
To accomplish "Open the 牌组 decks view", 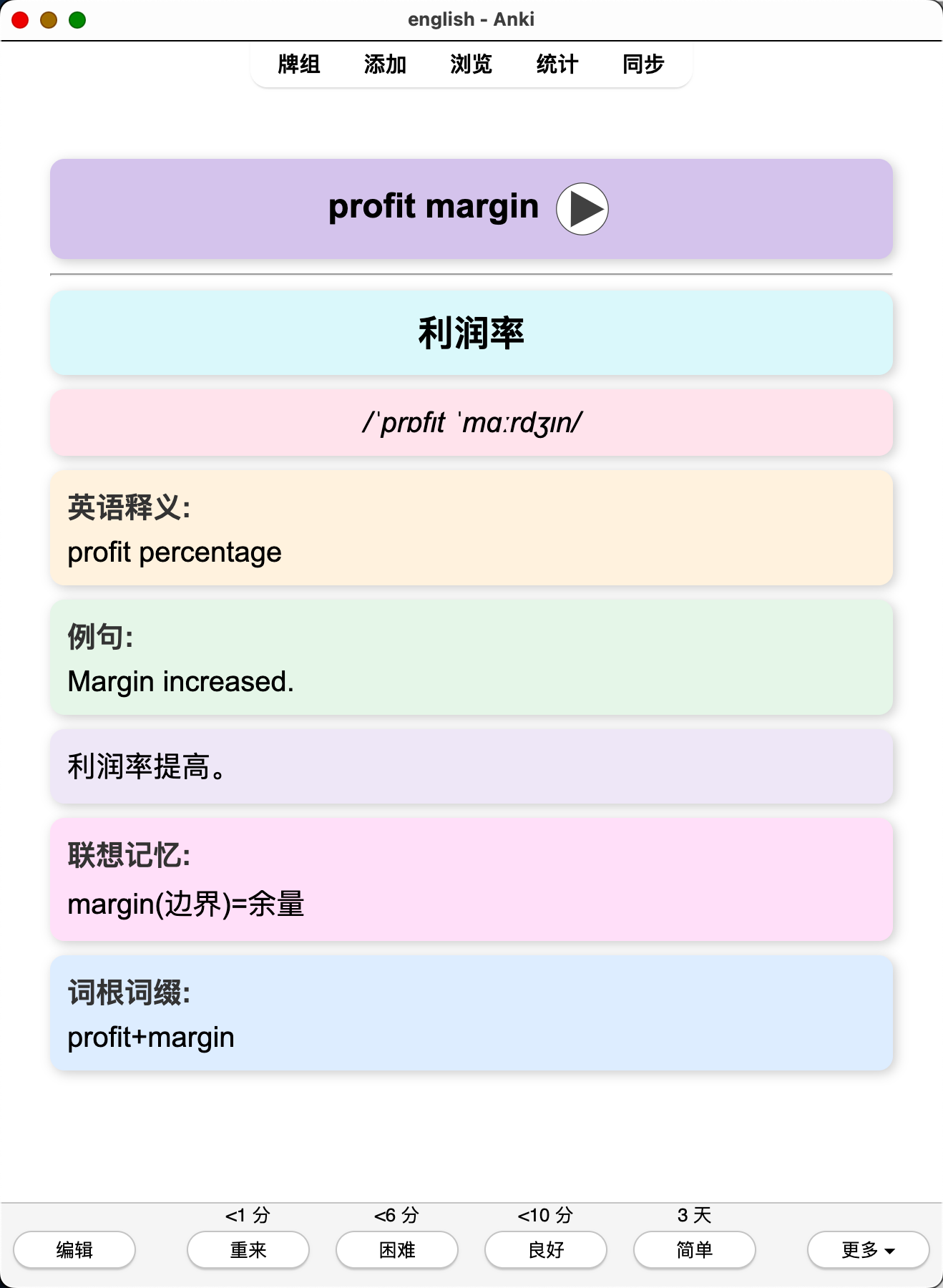I will tap(299, 64).
